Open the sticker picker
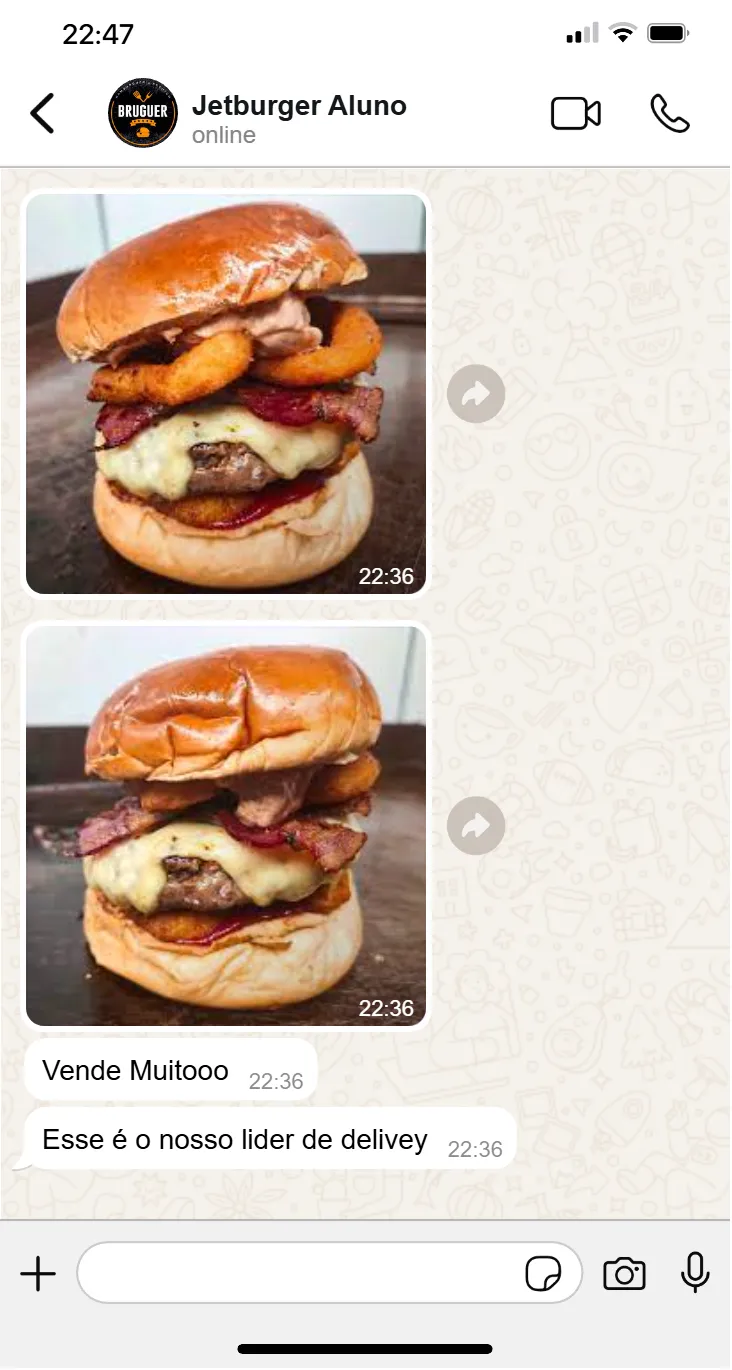 (x=544, y=1274)
